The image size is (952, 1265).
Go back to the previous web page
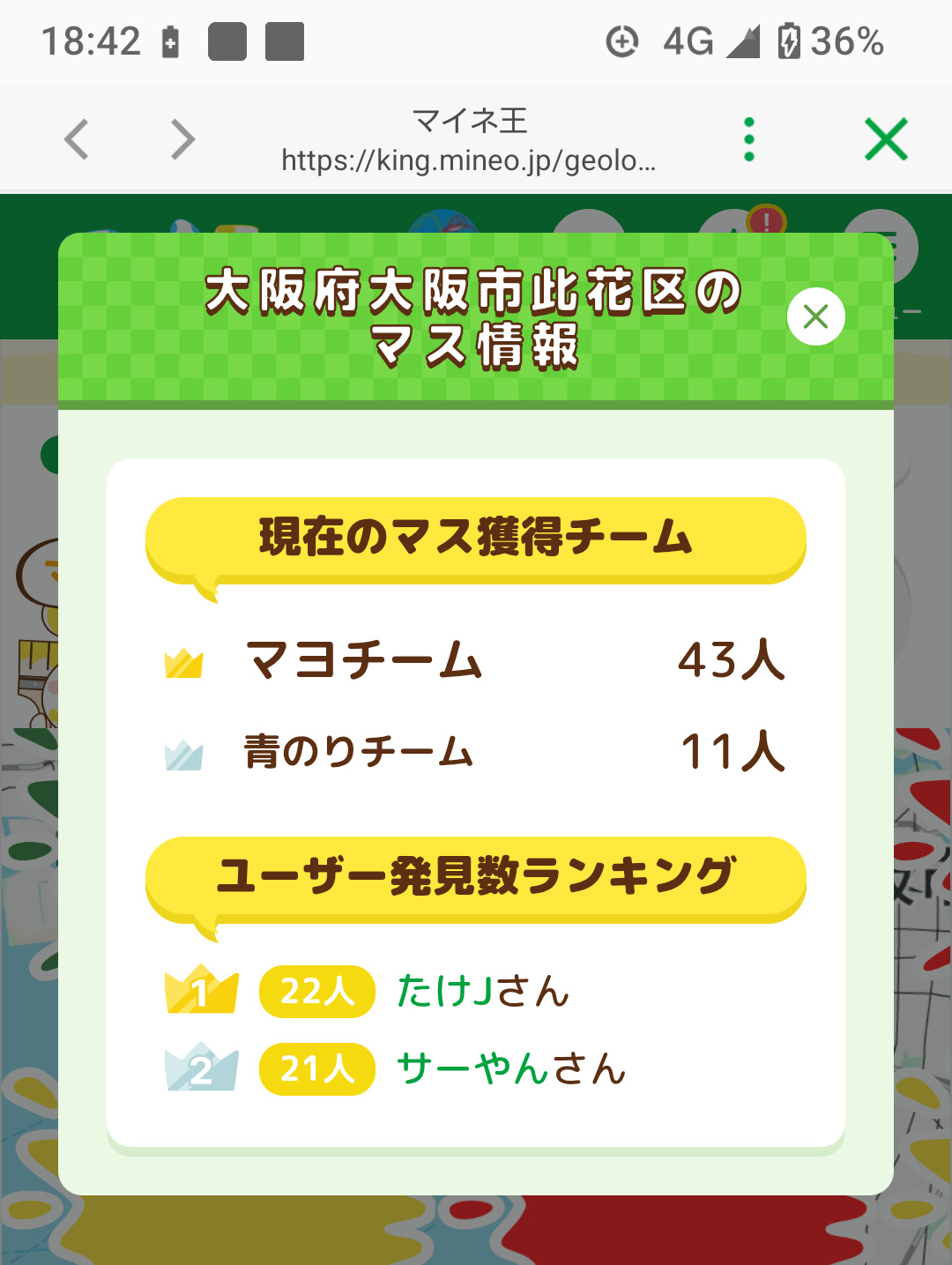tap(78, 139)
